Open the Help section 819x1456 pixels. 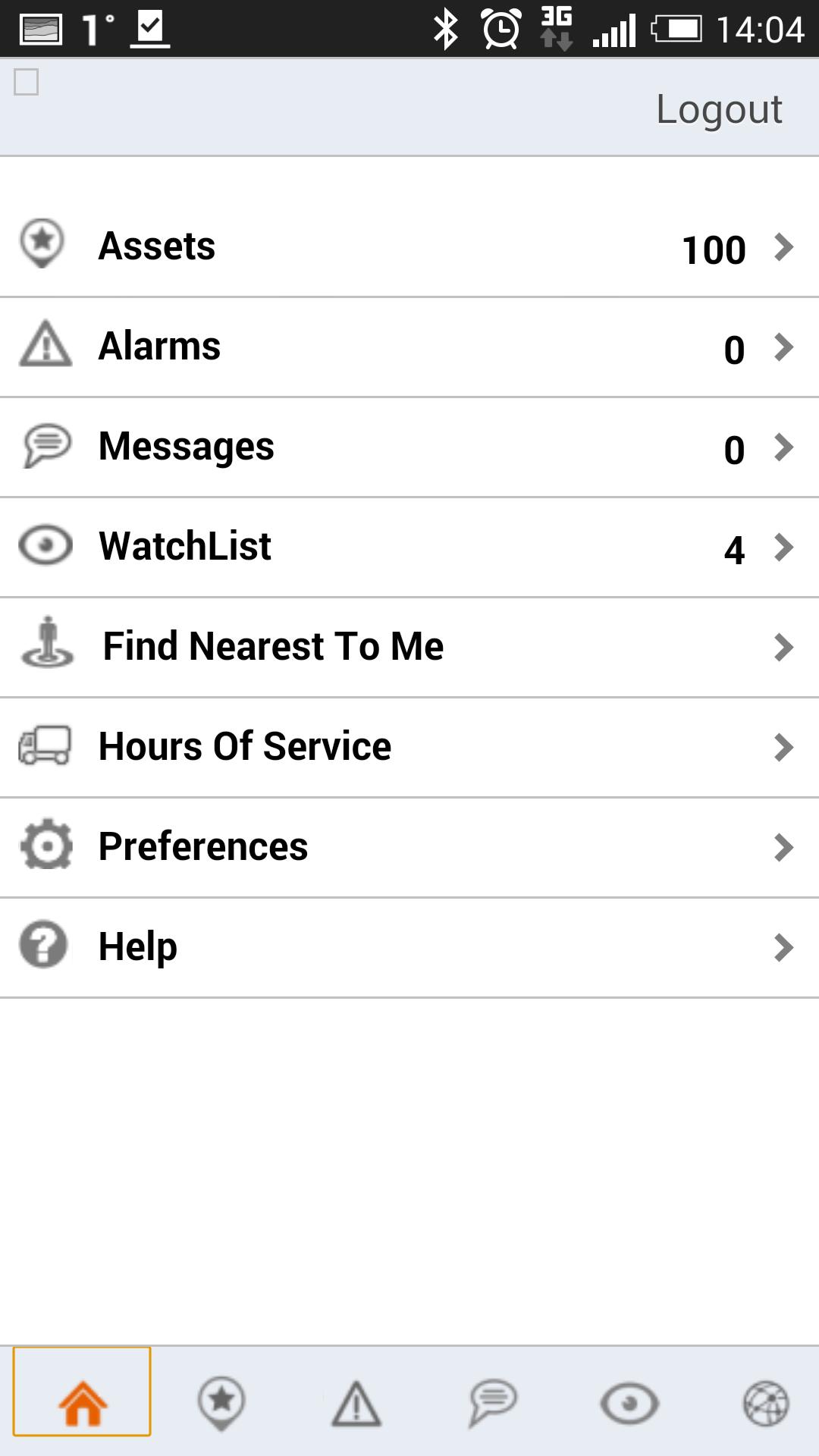(409, 947)
